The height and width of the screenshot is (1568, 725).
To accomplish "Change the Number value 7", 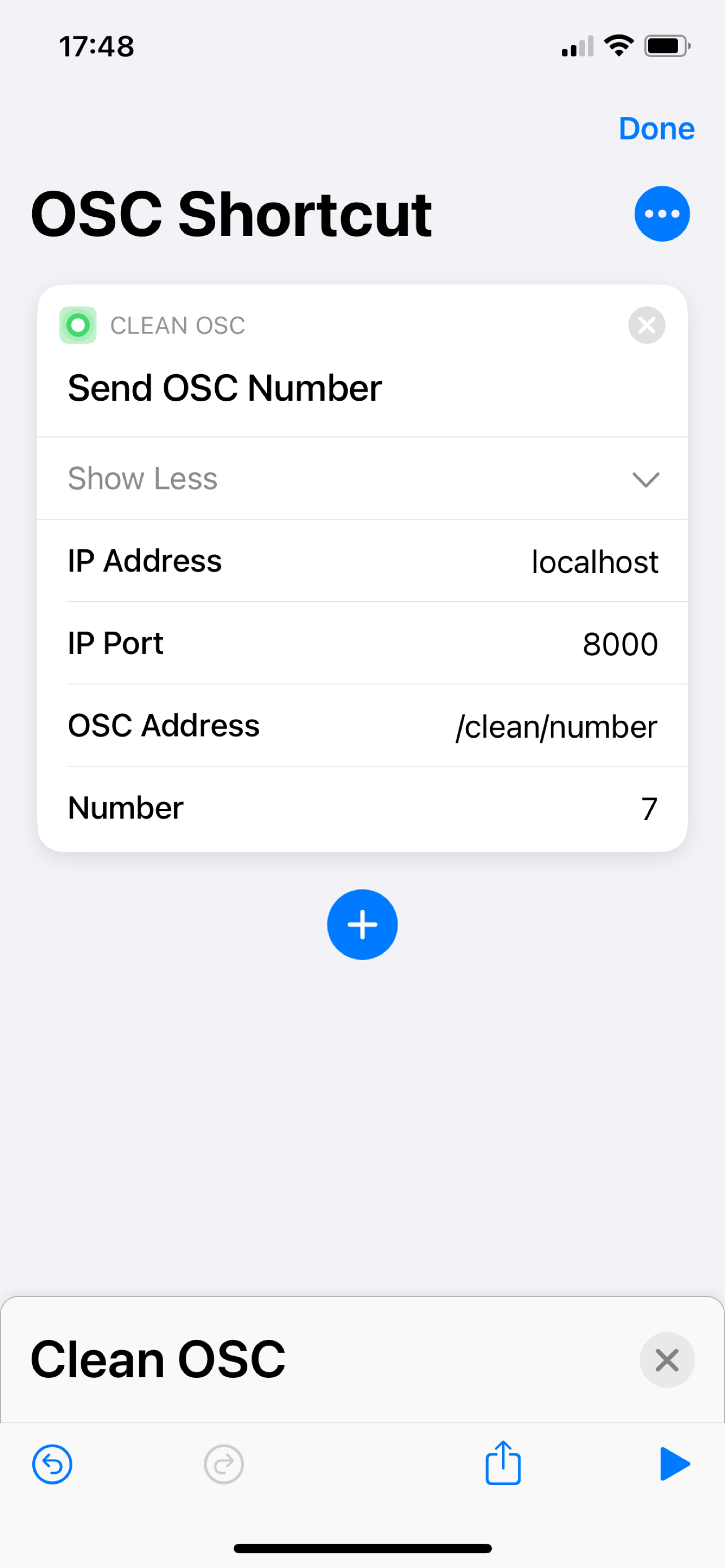I will pos(648,808).
